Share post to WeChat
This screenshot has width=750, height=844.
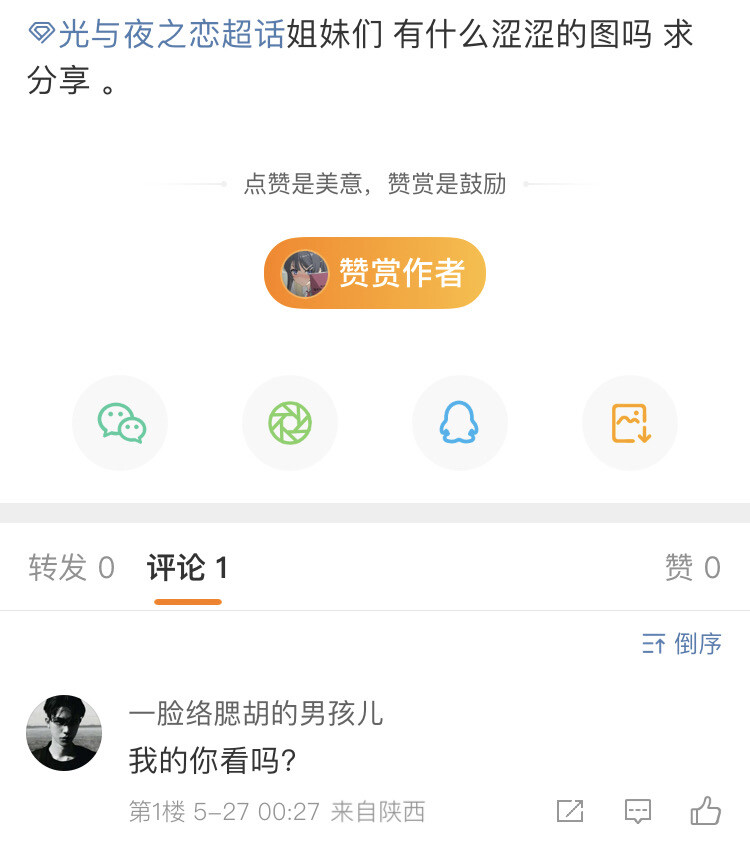click(x=121, y=423)
